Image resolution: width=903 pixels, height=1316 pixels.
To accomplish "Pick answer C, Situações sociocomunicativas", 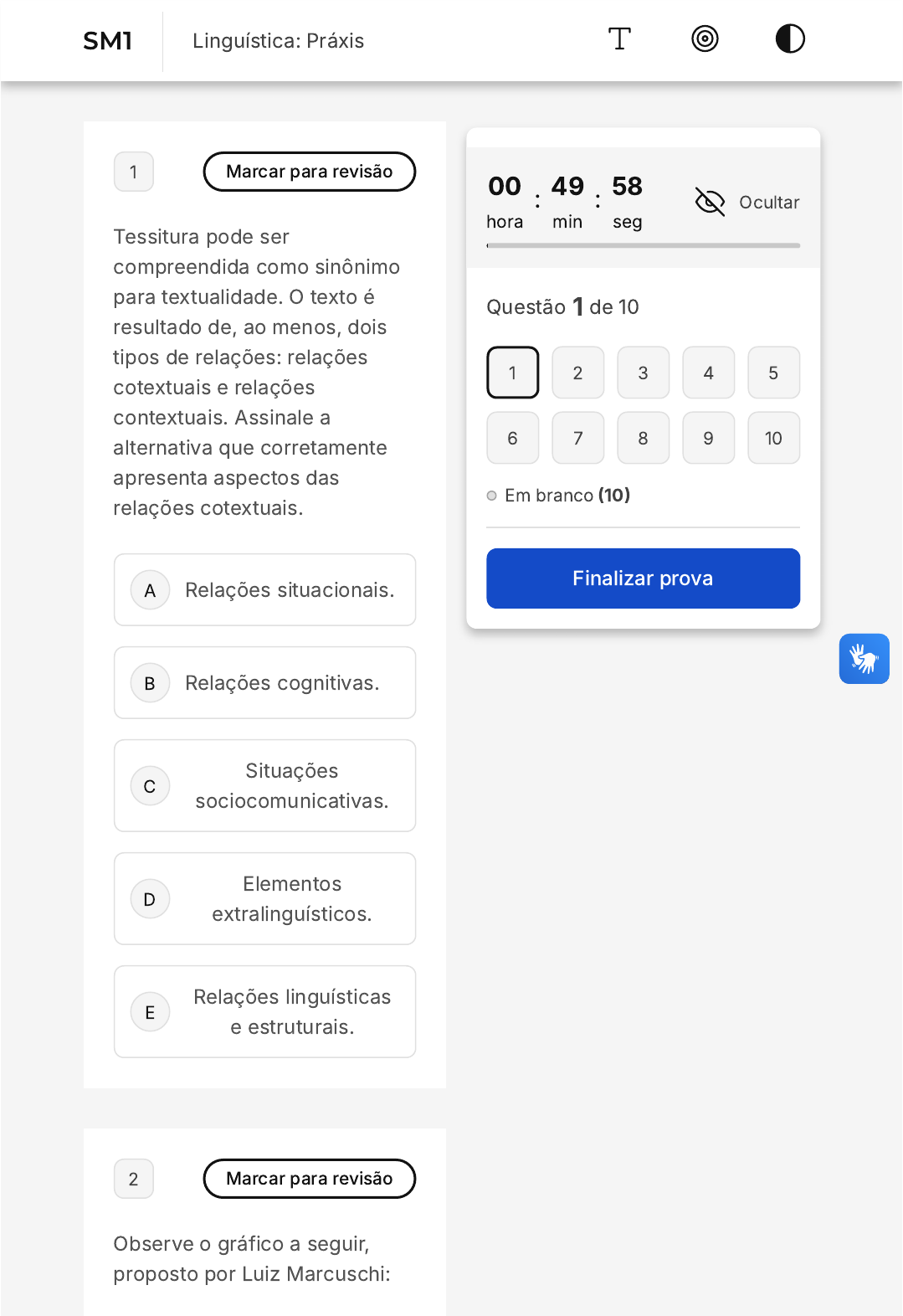I will (x=264, y=786).
